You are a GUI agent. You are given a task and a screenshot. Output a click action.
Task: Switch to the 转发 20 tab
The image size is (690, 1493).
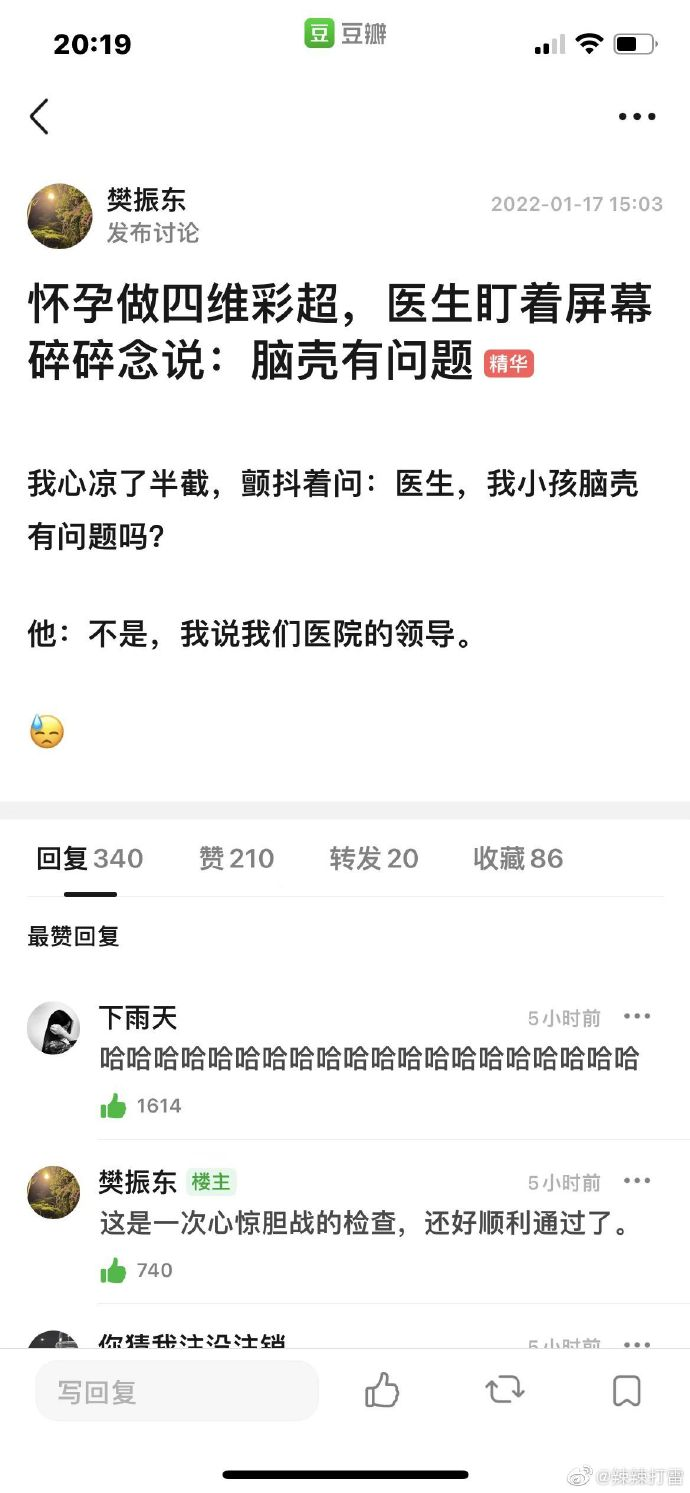coord(374,858)
